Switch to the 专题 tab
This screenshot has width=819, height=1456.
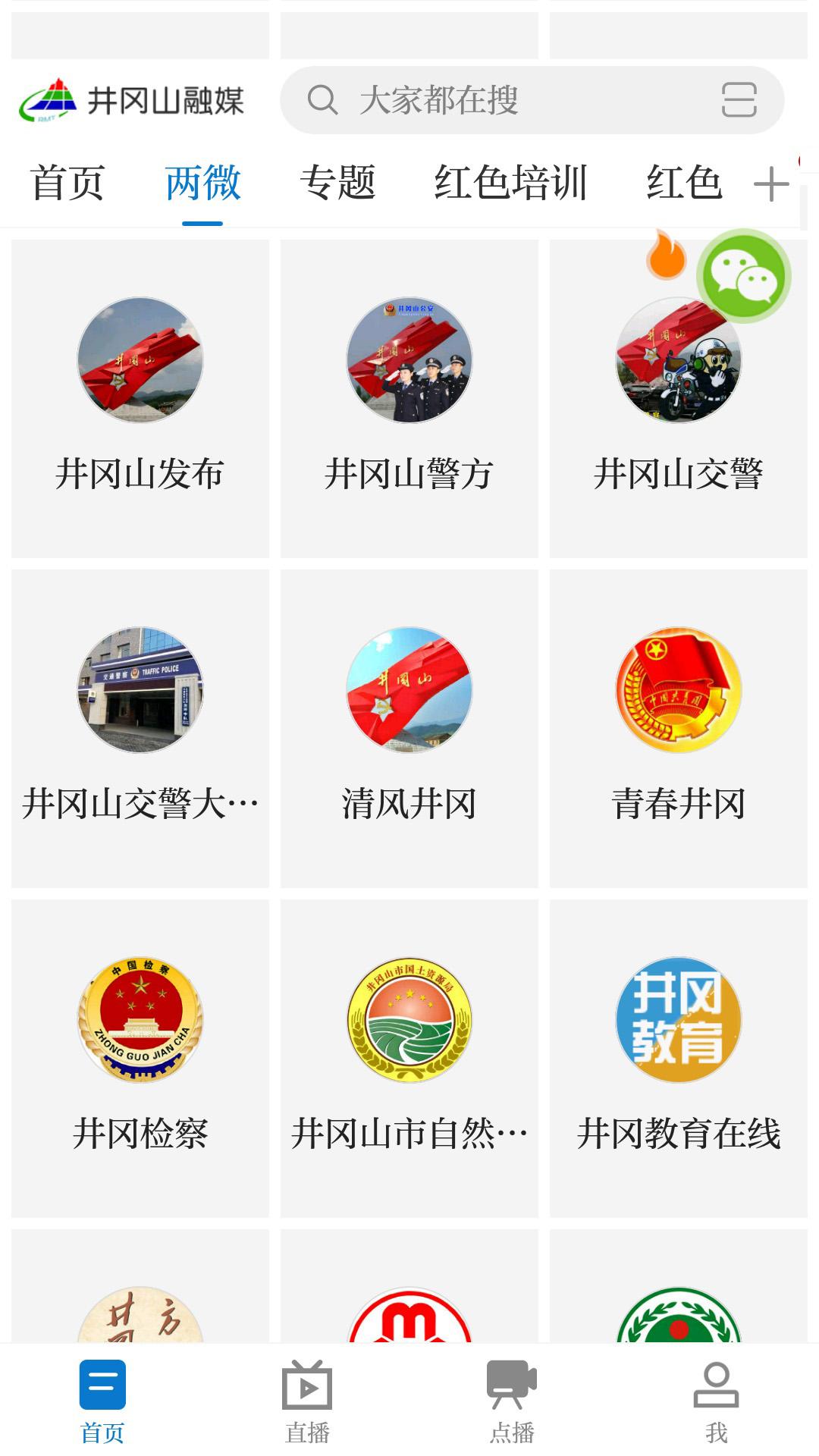337,183
